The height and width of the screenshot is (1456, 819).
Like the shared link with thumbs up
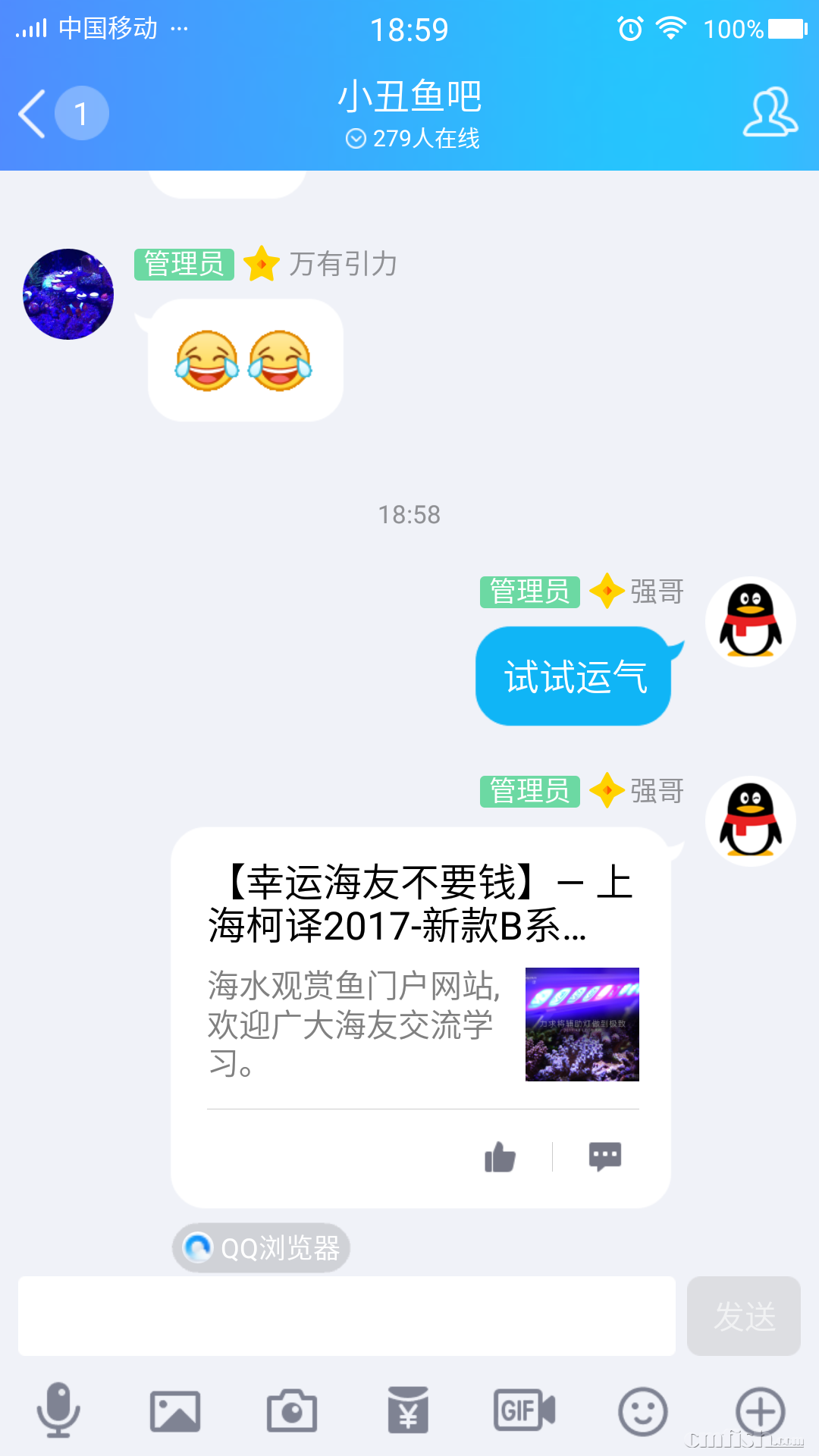[x=500, y=1157]
